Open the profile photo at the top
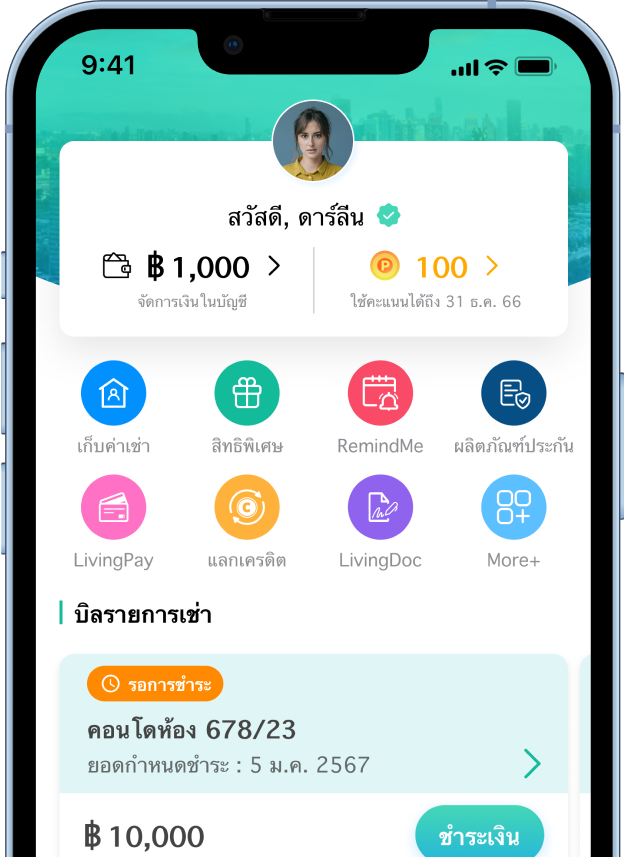This screenshot has width=624, height=857. 313,141
